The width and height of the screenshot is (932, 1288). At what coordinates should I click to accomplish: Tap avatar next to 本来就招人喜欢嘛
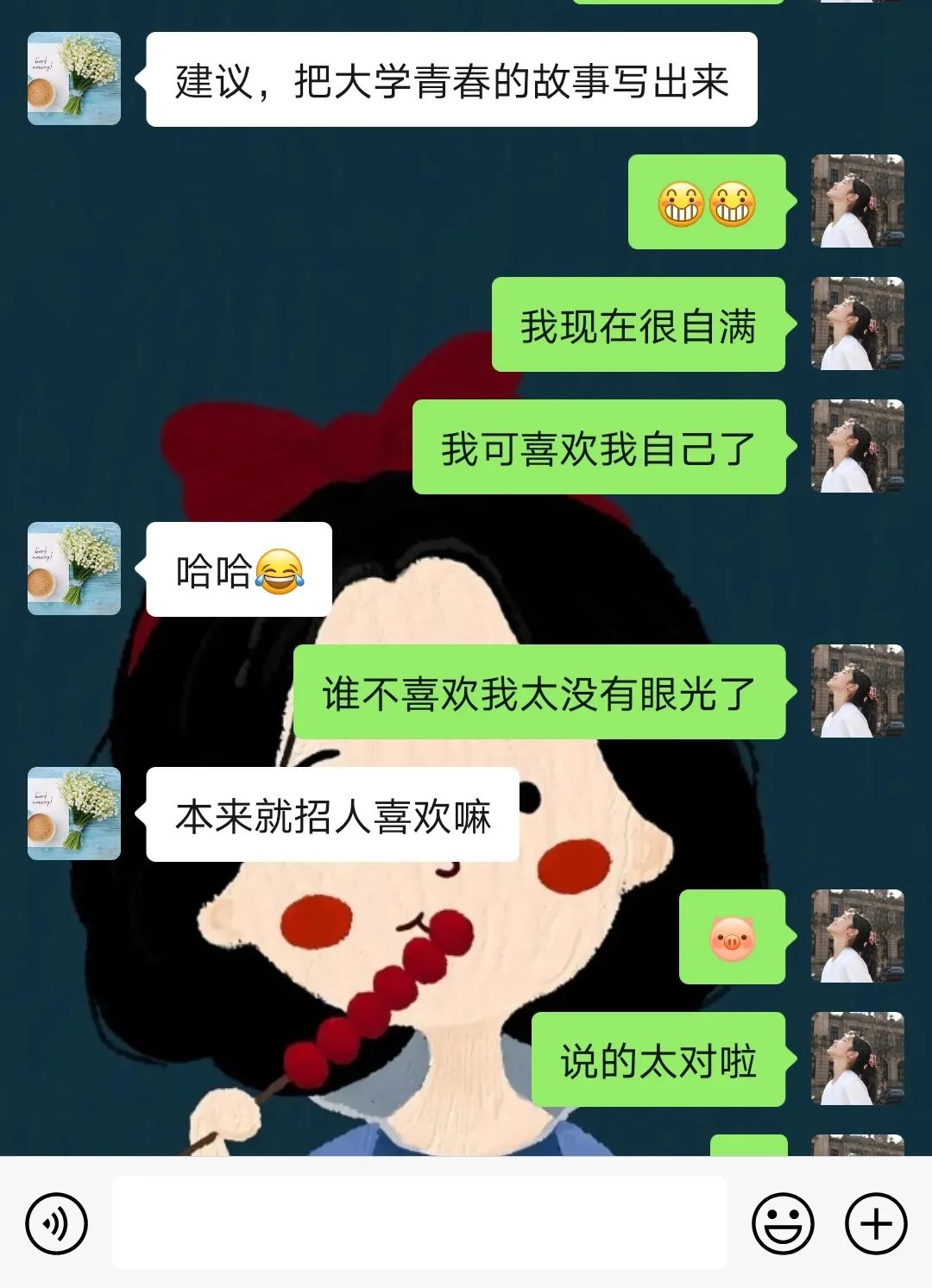coord(74,814)
